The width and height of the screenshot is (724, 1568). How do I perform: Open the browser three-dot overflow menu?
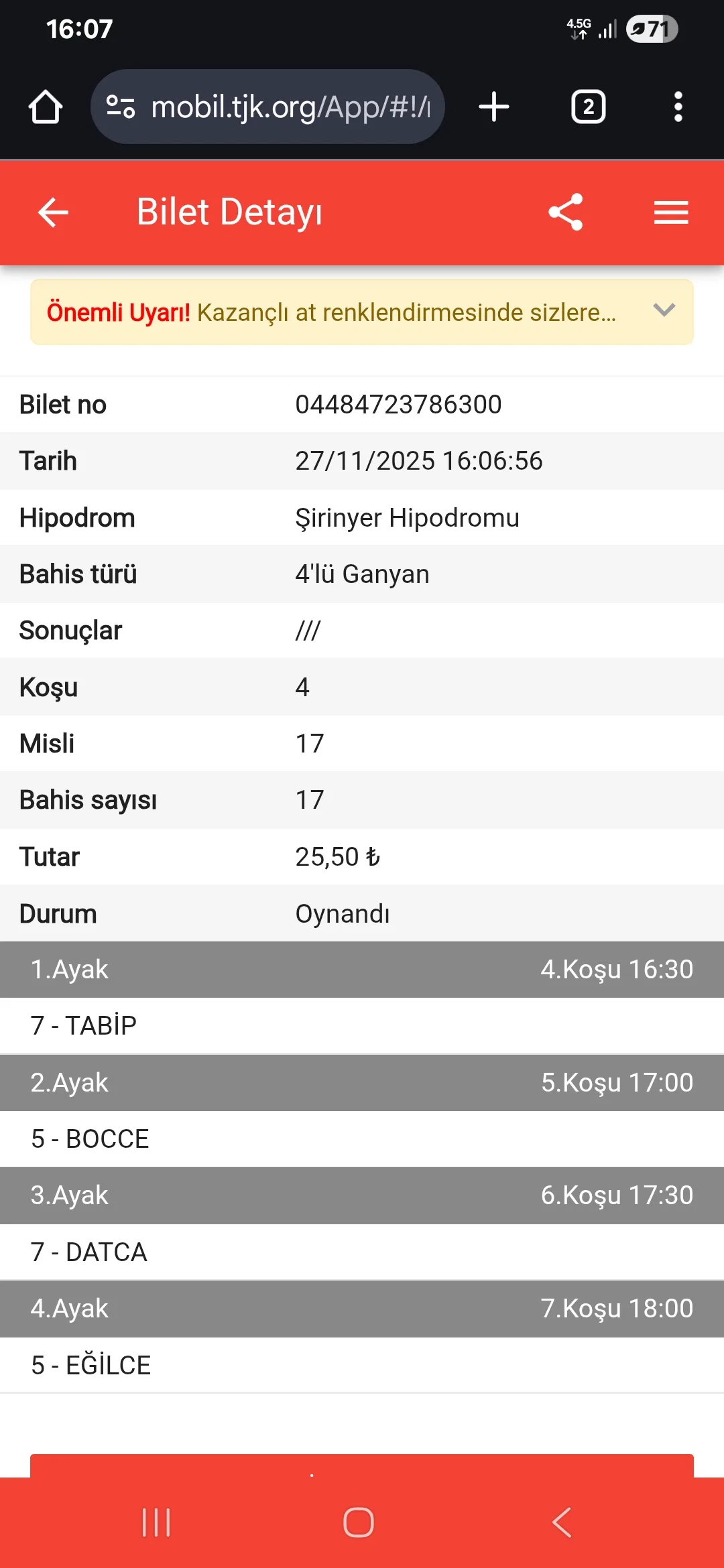coord(678,107)
